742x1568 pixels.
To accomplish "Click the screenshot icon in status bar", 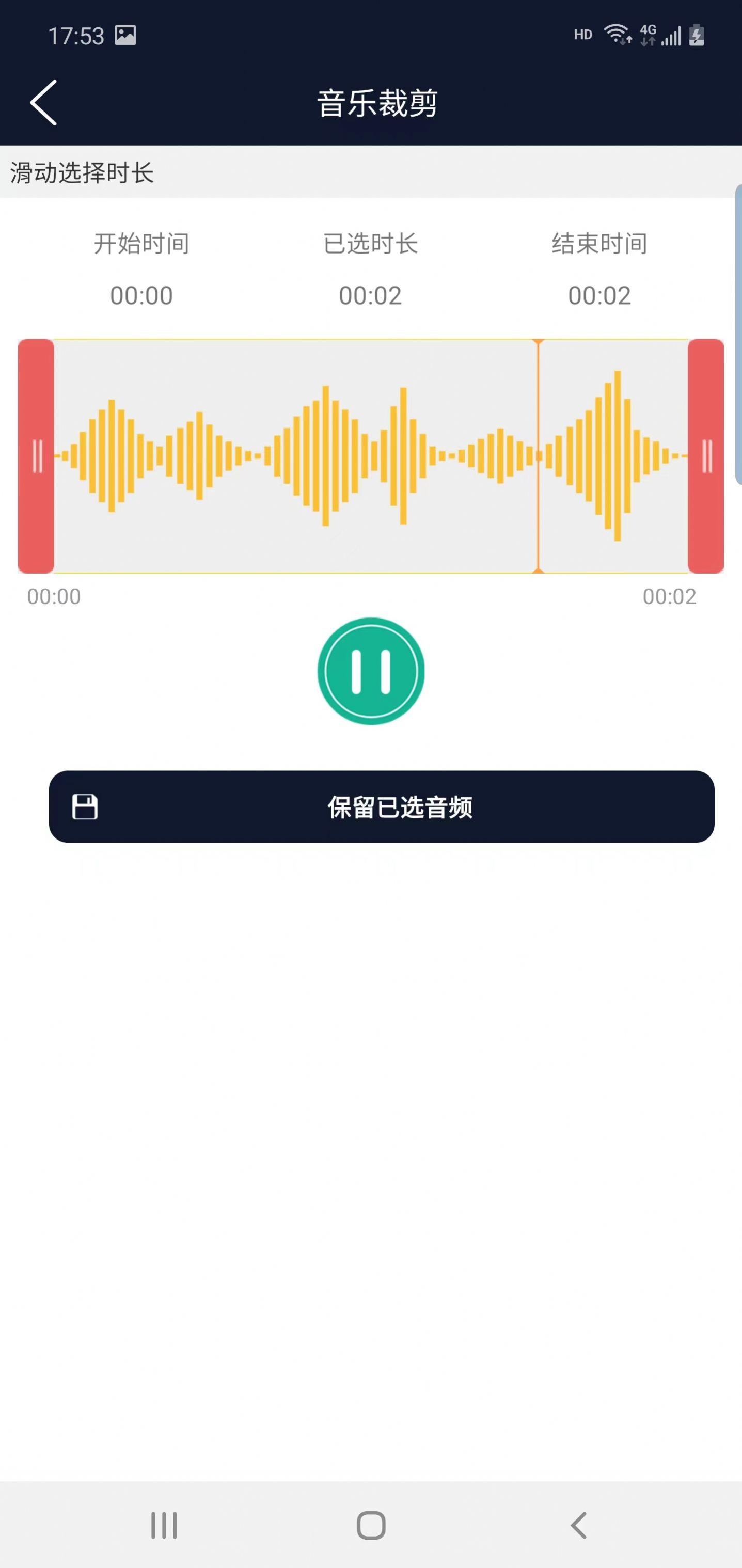I will pyautogui.click(x=125, y=34).
